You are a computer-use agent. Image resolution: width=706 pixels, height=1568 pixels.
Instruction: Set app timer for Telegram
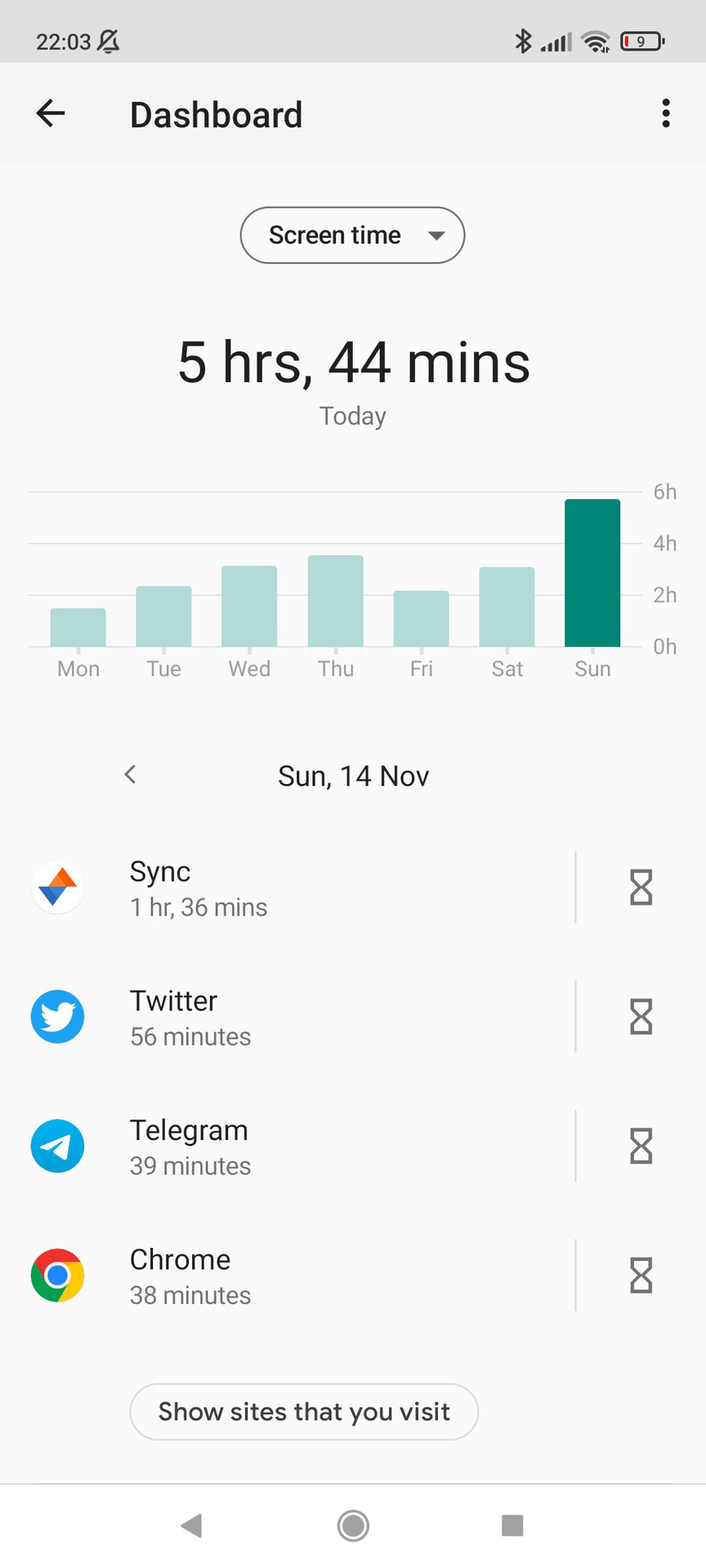641,1146
